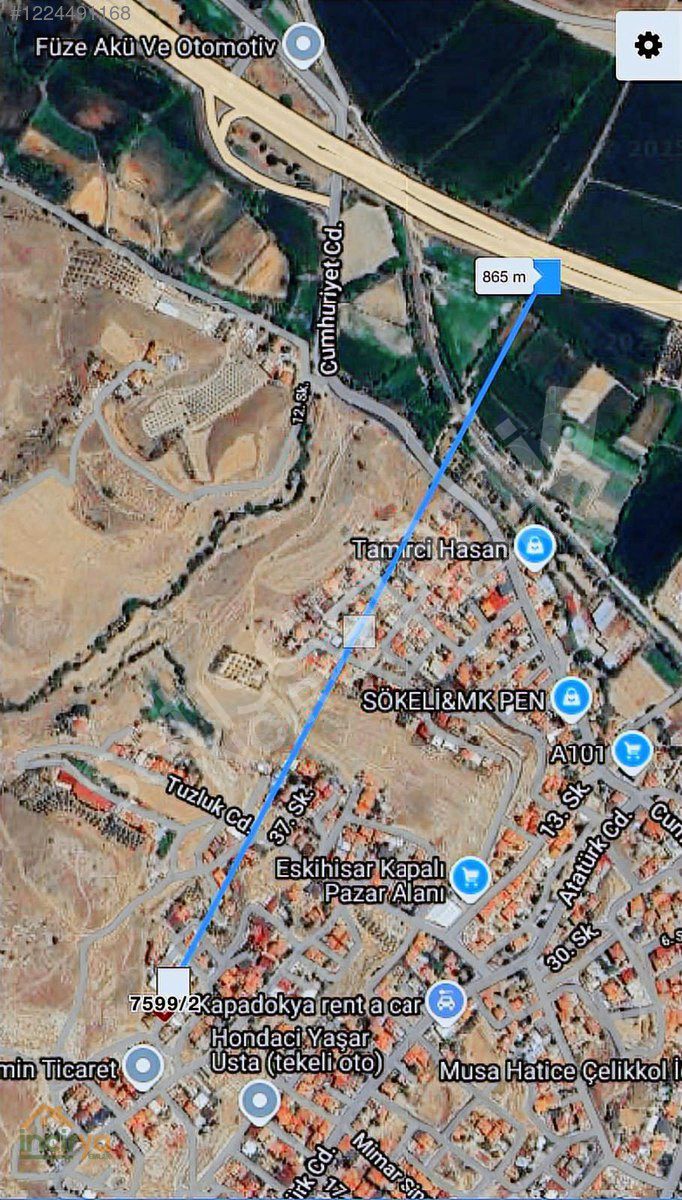Image resolution: width=682 pixels, height=1200 pixels.
Task: Tap the Hondaci Yaşar Usta marker
Action: click(260, 1103)
